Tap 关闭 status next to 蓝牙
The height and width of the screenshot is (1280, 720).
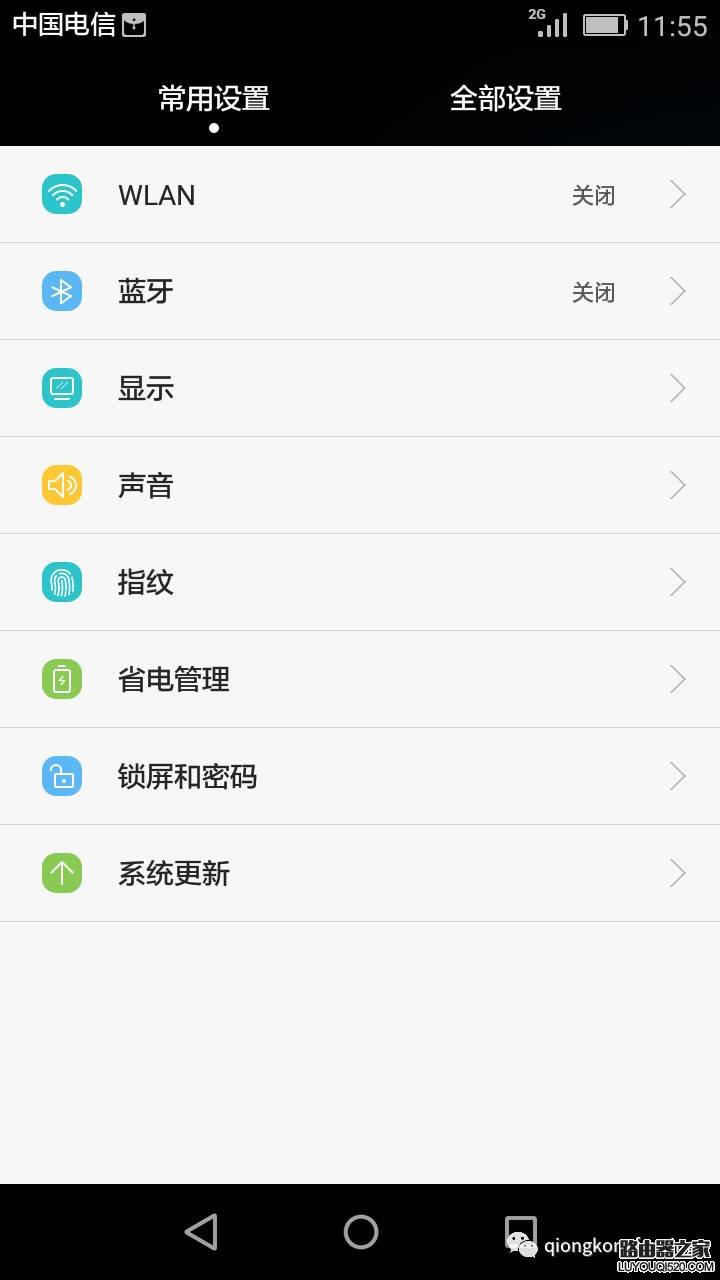(x=593, y=291)
